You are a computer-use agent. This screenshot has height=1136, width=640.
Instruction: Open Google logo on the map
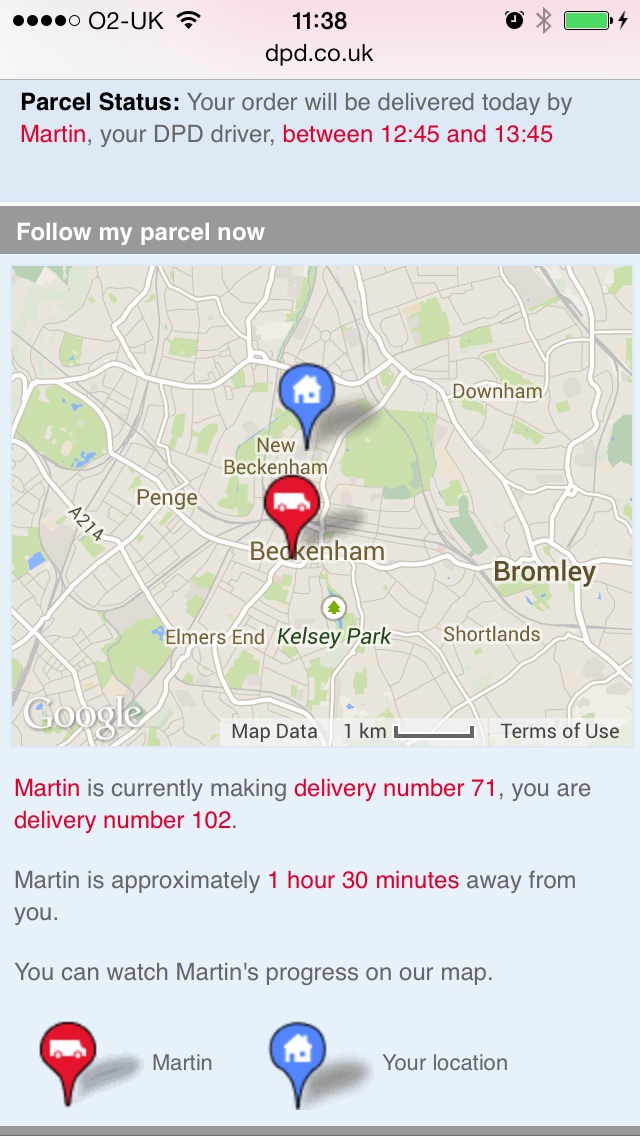[x=82, y=714]
